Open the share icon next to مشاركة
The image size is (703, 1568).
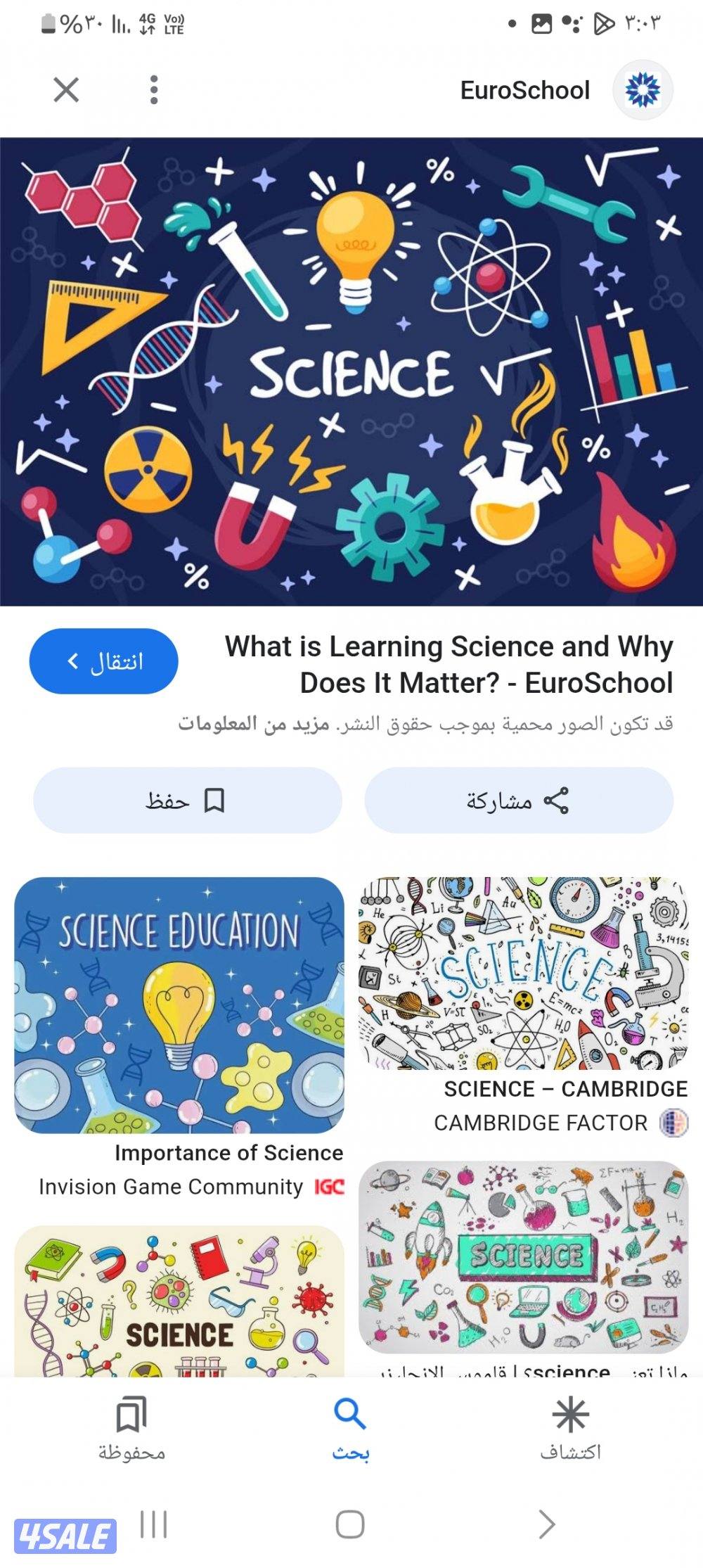tap(555, 800)
